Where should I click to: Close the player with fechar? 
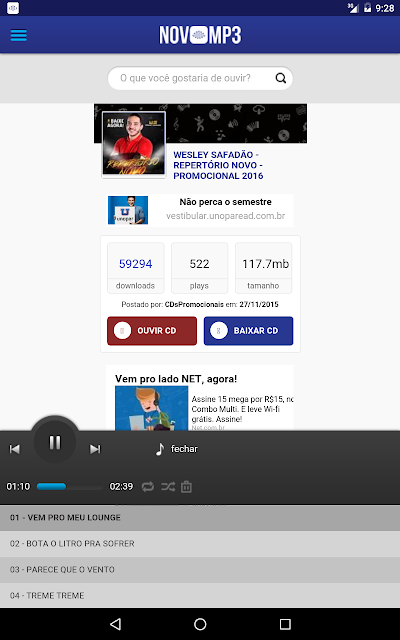tap(184, 449)
